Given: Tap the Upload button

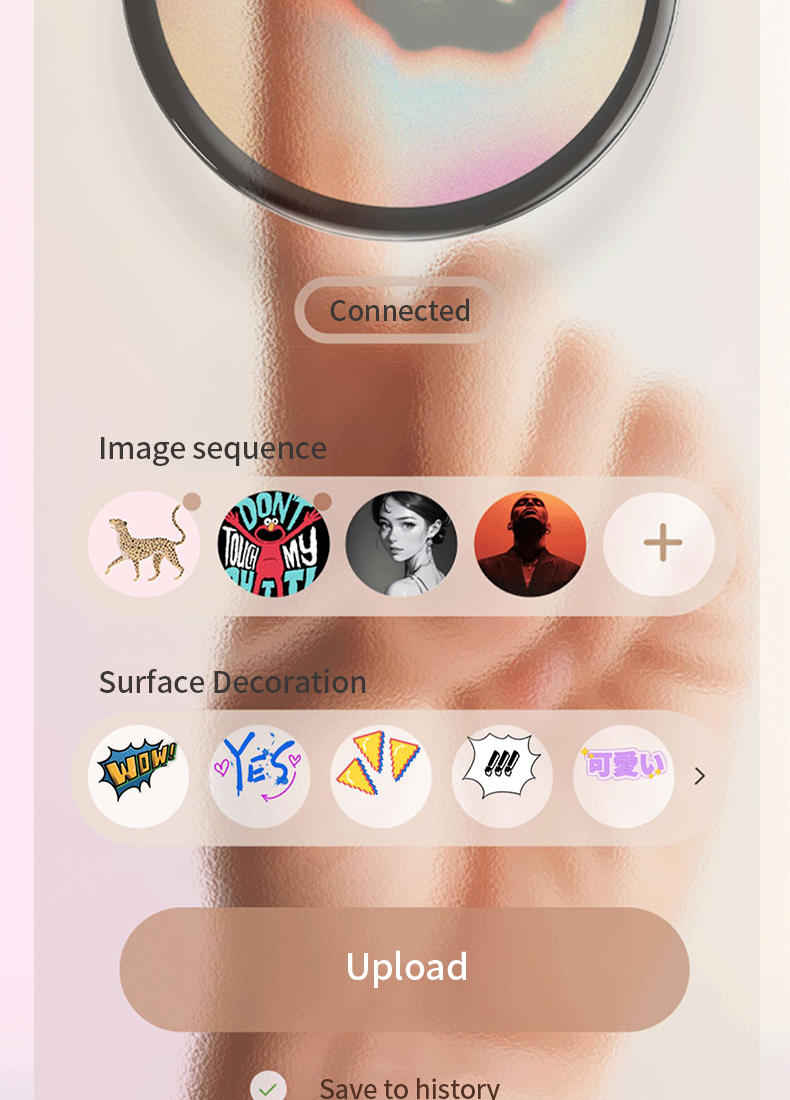Looking at the screenshot, I should click(405, 967).
